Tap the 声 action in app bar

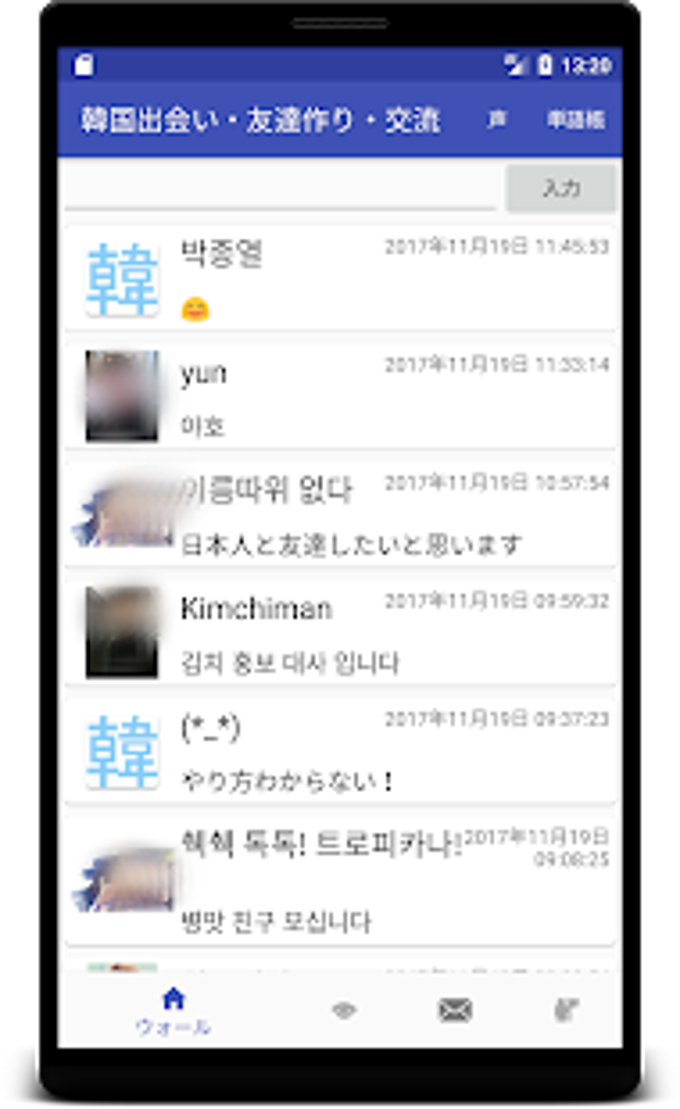497,120
